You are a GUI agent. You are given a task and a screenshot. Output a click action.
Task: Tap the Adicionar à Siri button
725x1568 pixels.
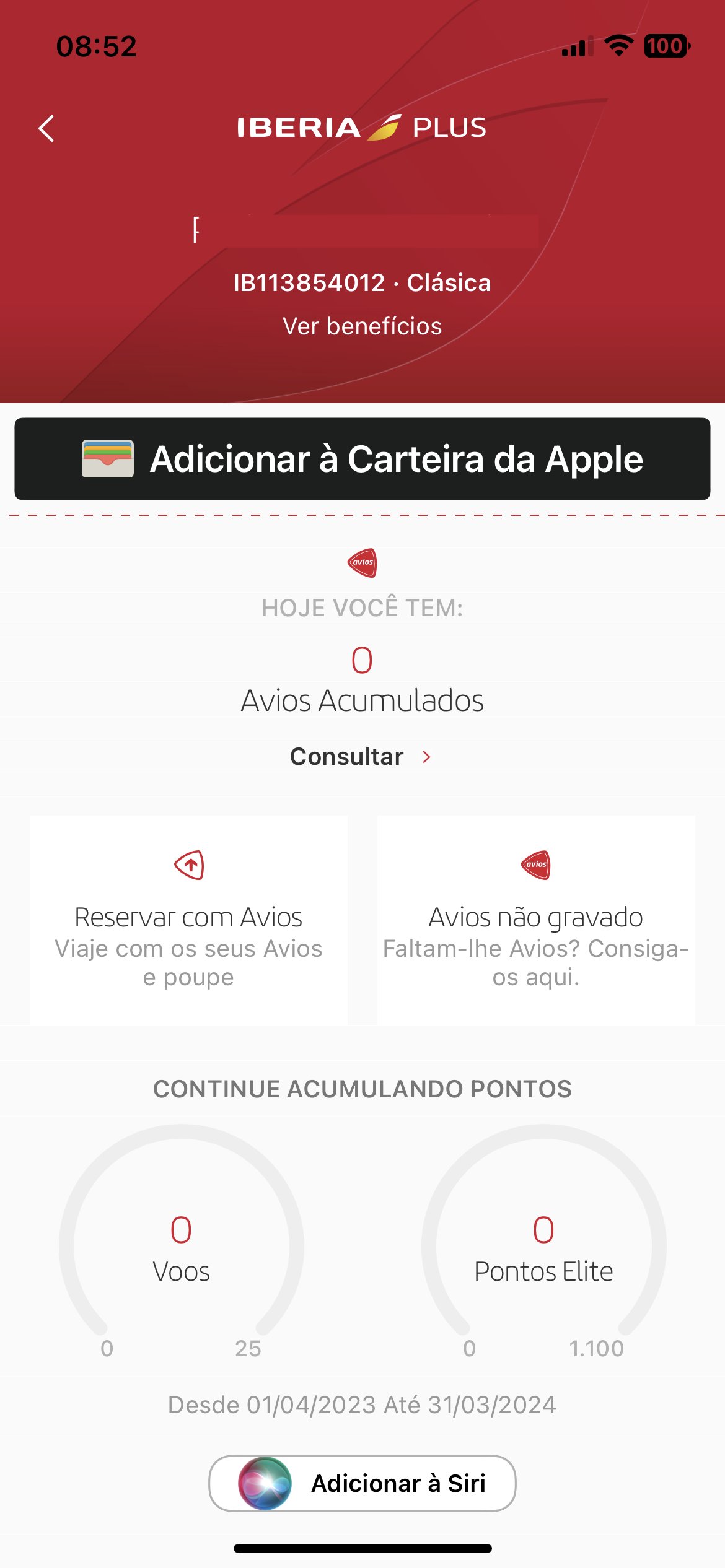(362, 1483)
